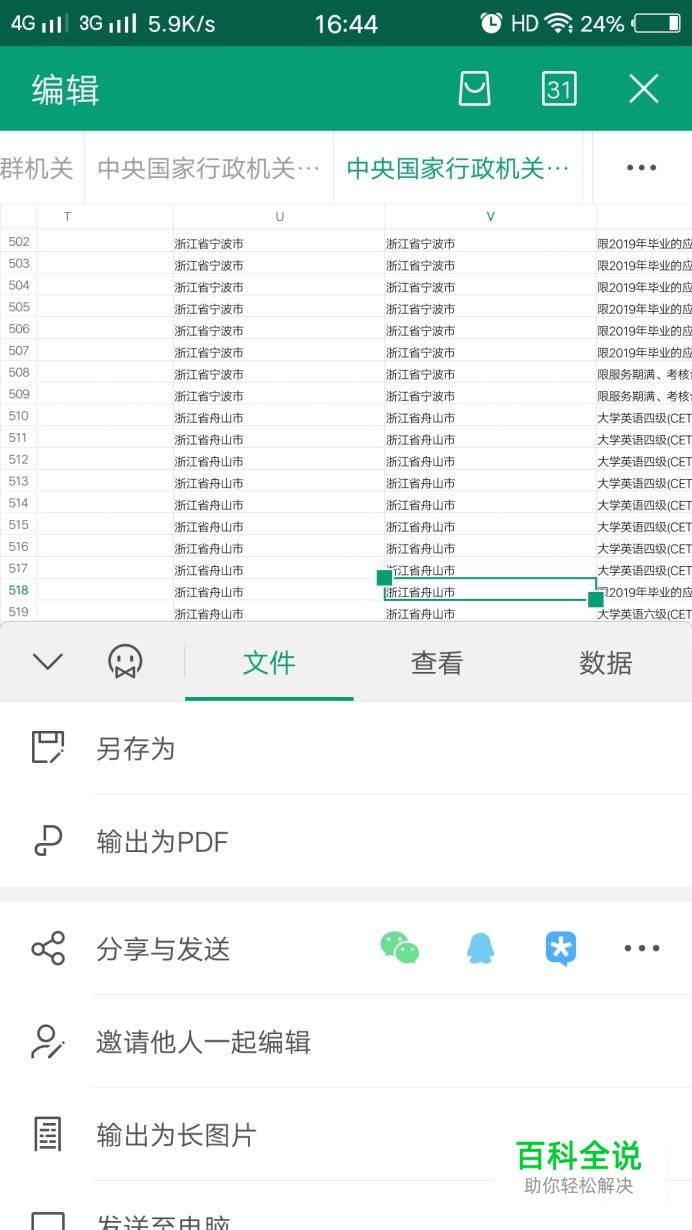This screenshot has height=1230, width=692.
Task: Switch to the 查看 tab
Action: 437,662
